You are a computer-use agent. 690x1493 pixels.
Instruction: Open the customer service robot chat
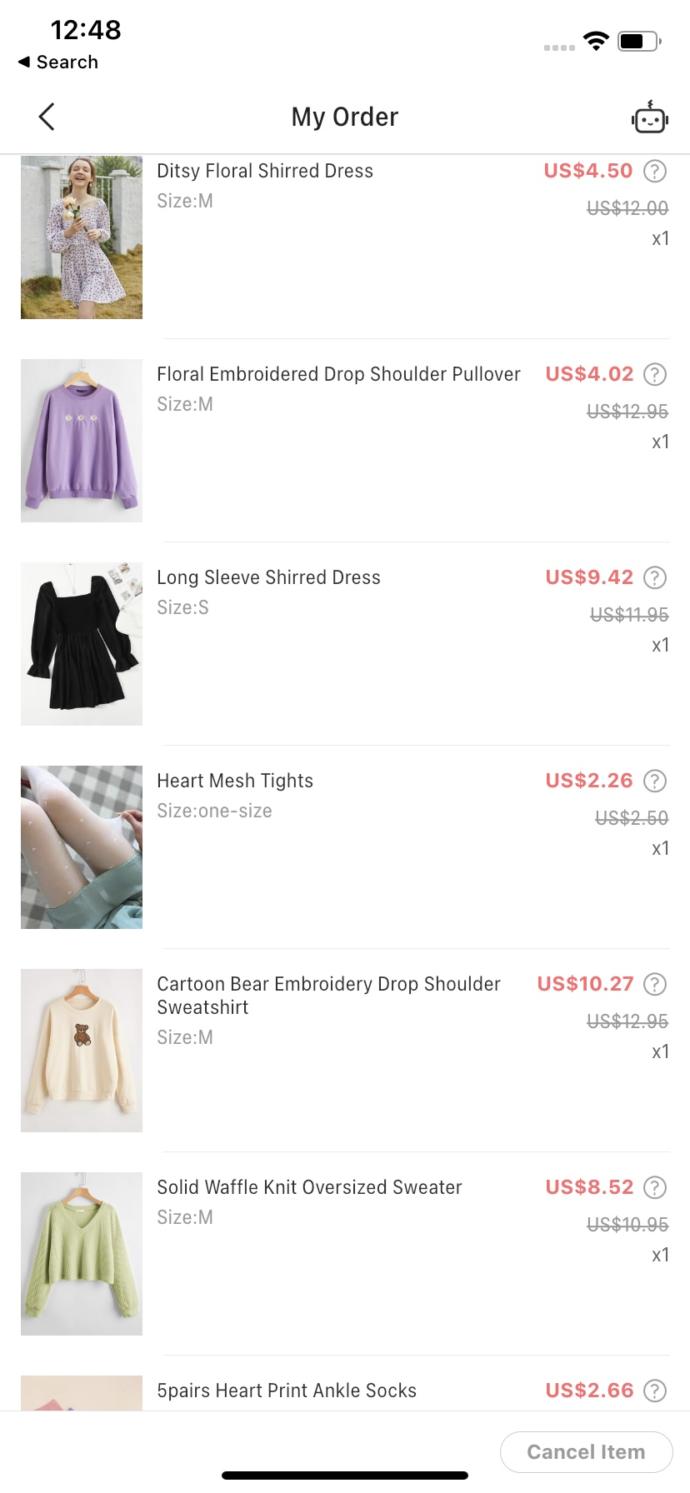pyautogui.click(x=649, y=118)
